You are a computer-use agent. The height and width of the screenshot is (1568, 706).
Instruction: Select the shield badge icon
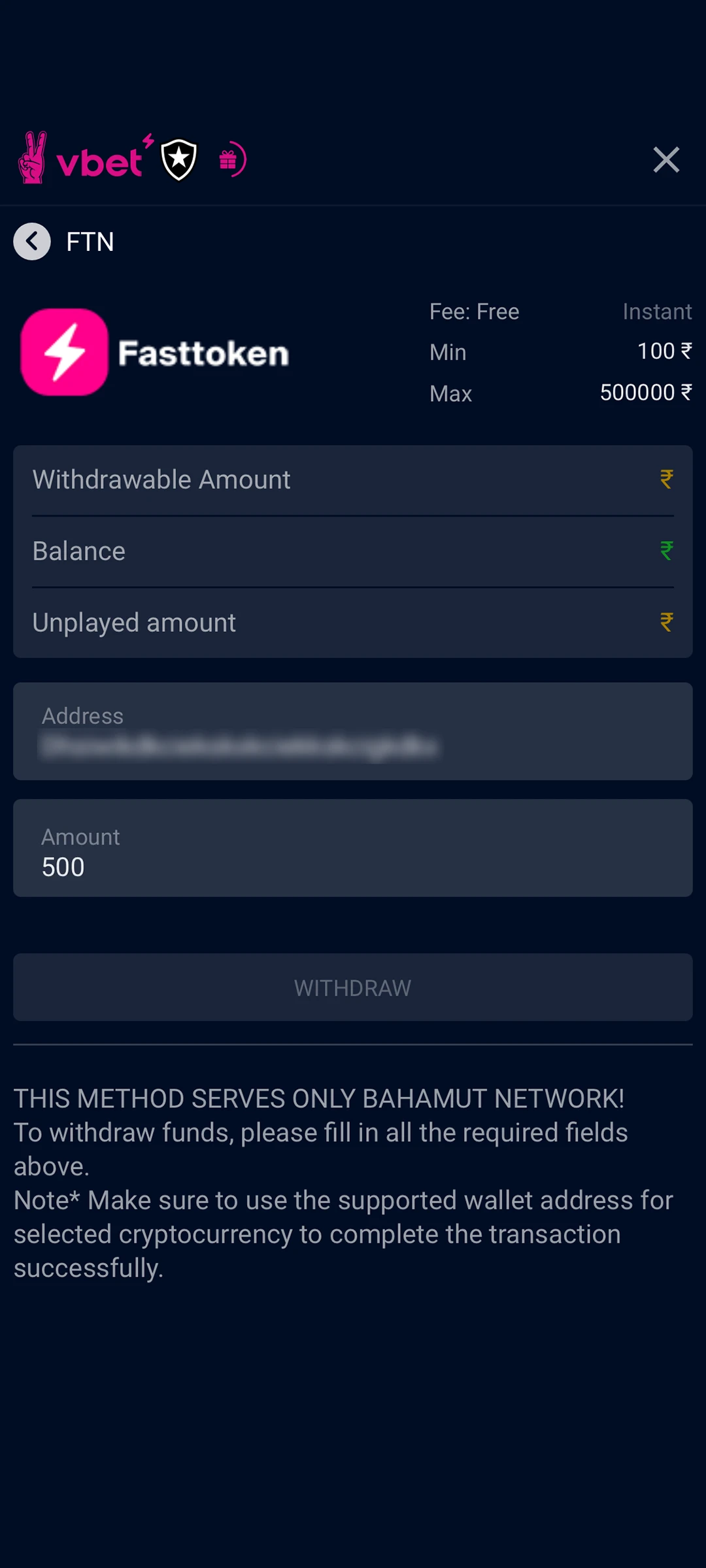[178, 157]
